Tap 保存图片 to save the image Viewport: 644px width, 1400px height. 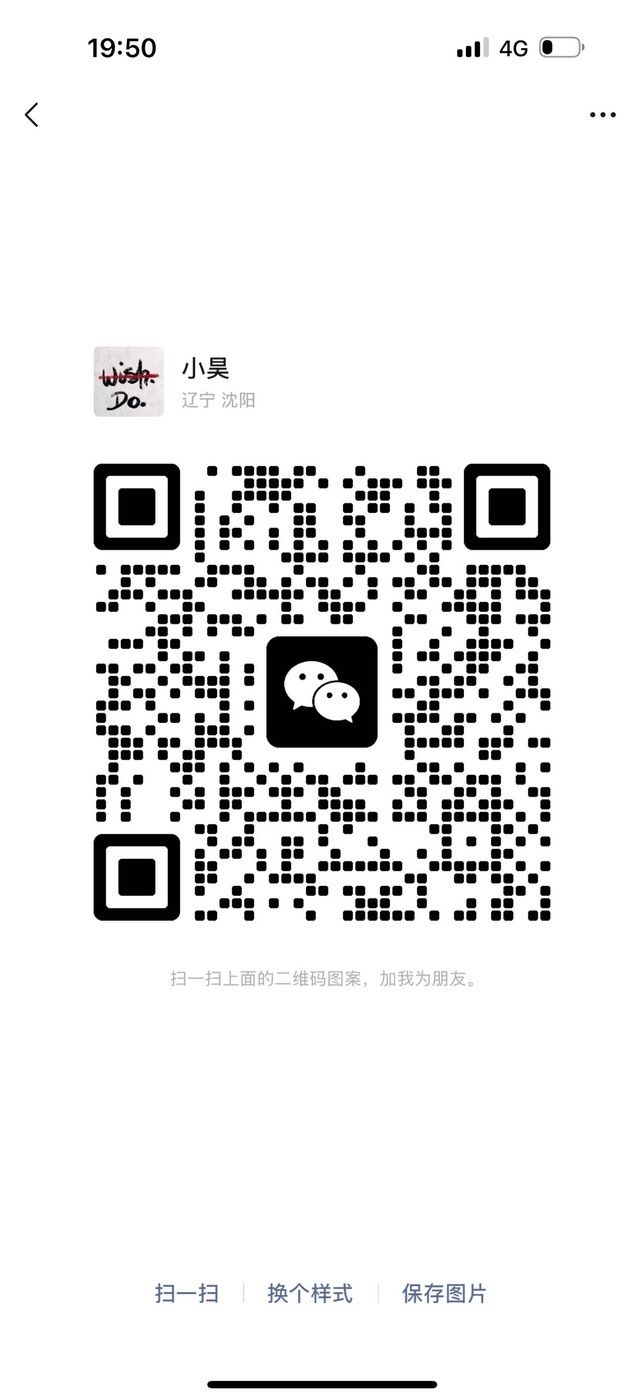tap(444, 1293)
